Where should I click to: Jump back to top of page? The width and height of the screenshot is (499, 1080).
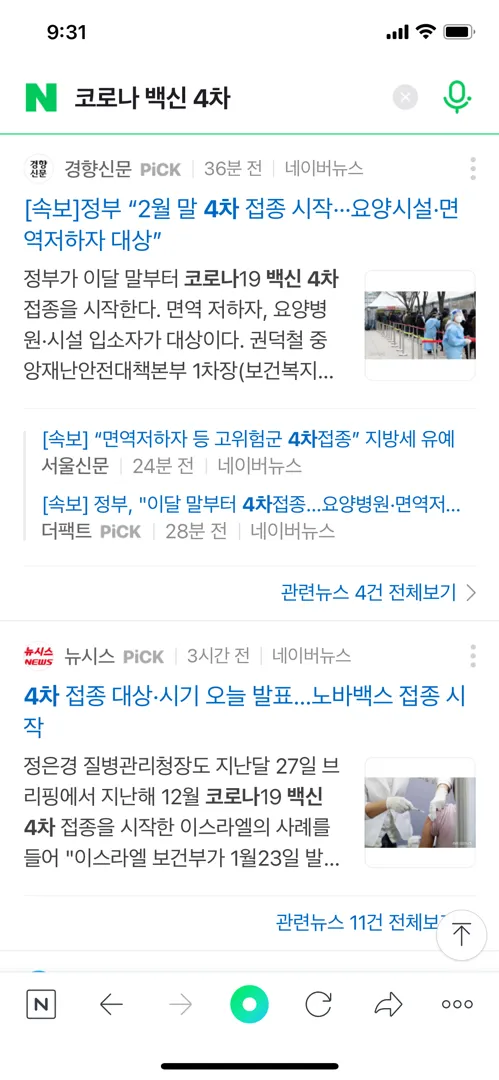pyautogui.click(x=461, y=935)
